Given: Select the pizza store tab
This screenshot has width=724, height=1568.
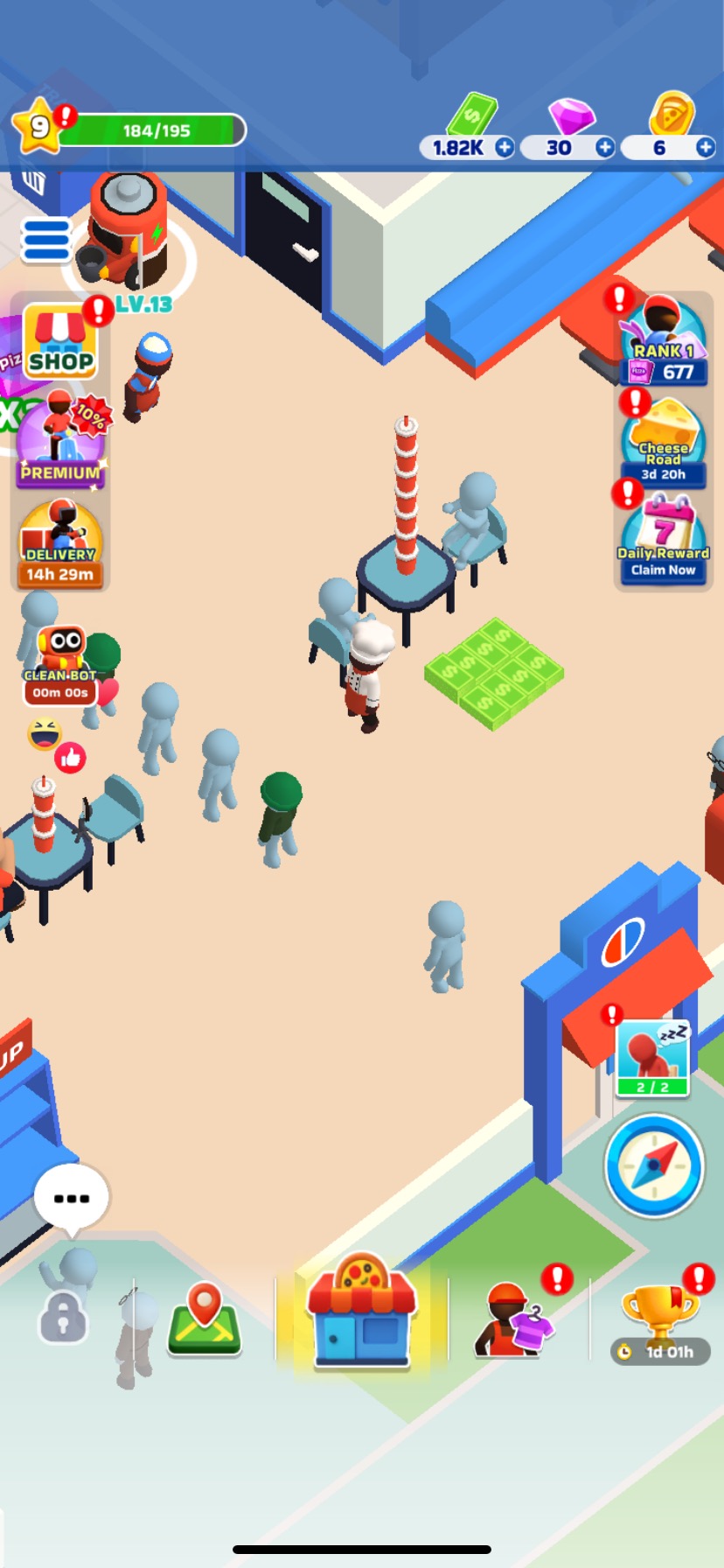Looking at the screenshot, I should coord(362,1311).
